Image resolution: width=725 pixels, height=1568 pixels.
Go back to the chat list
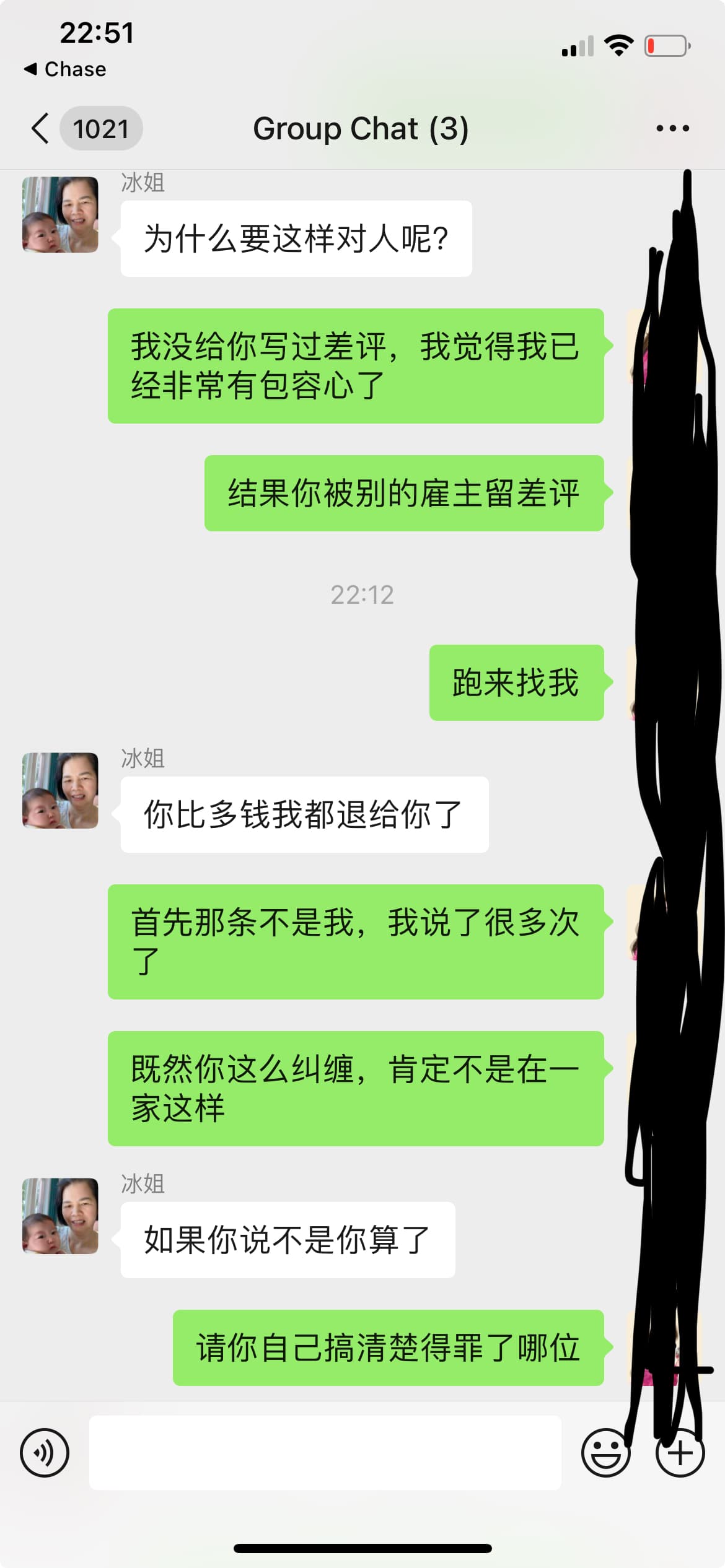pos(41,129)
